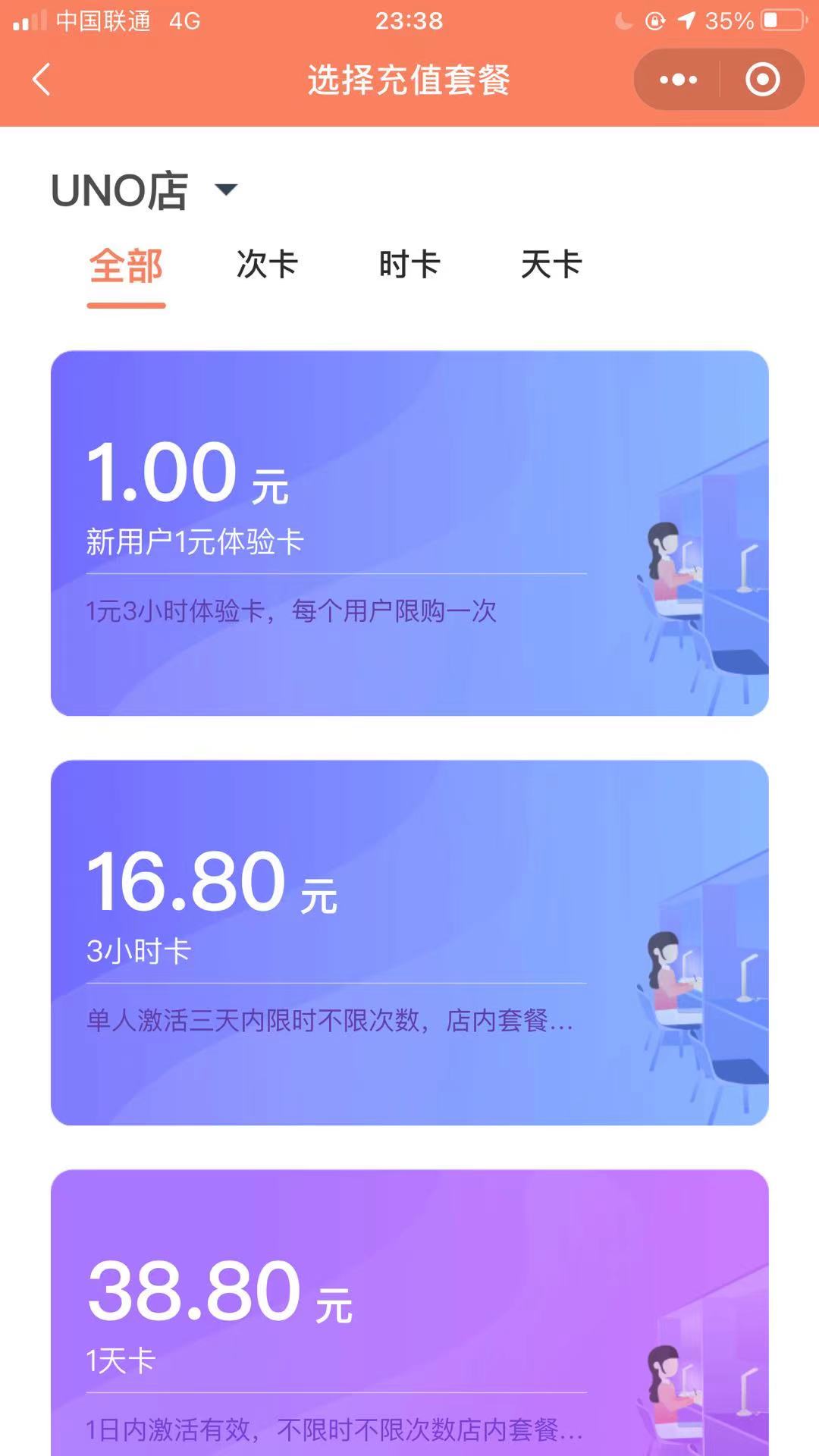Viewport: 819px width, 1456px height.
Task: Switch to the 天卡 tab
Action: point(551,265)
